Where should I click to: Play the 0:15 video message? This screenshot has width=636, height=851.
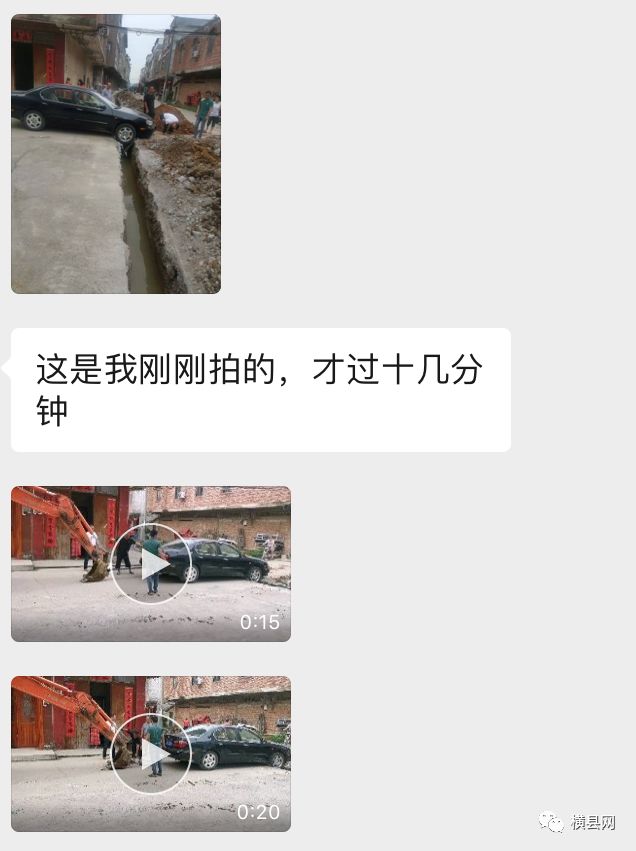pyautogui.click(x=151, y=564)
